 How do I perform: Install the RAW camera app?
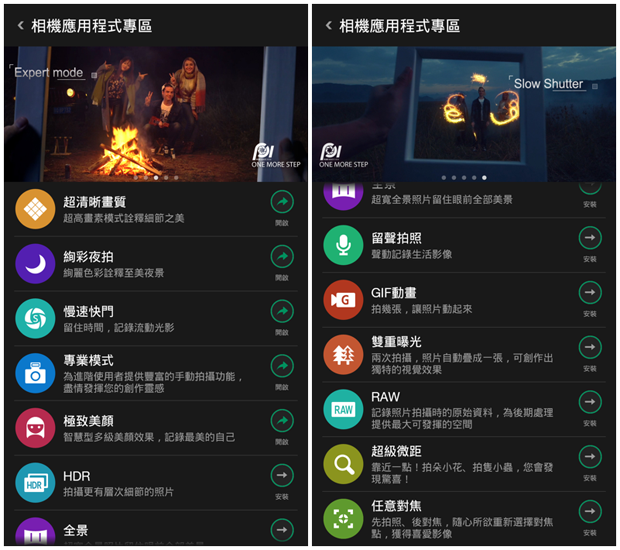(590, 401)
